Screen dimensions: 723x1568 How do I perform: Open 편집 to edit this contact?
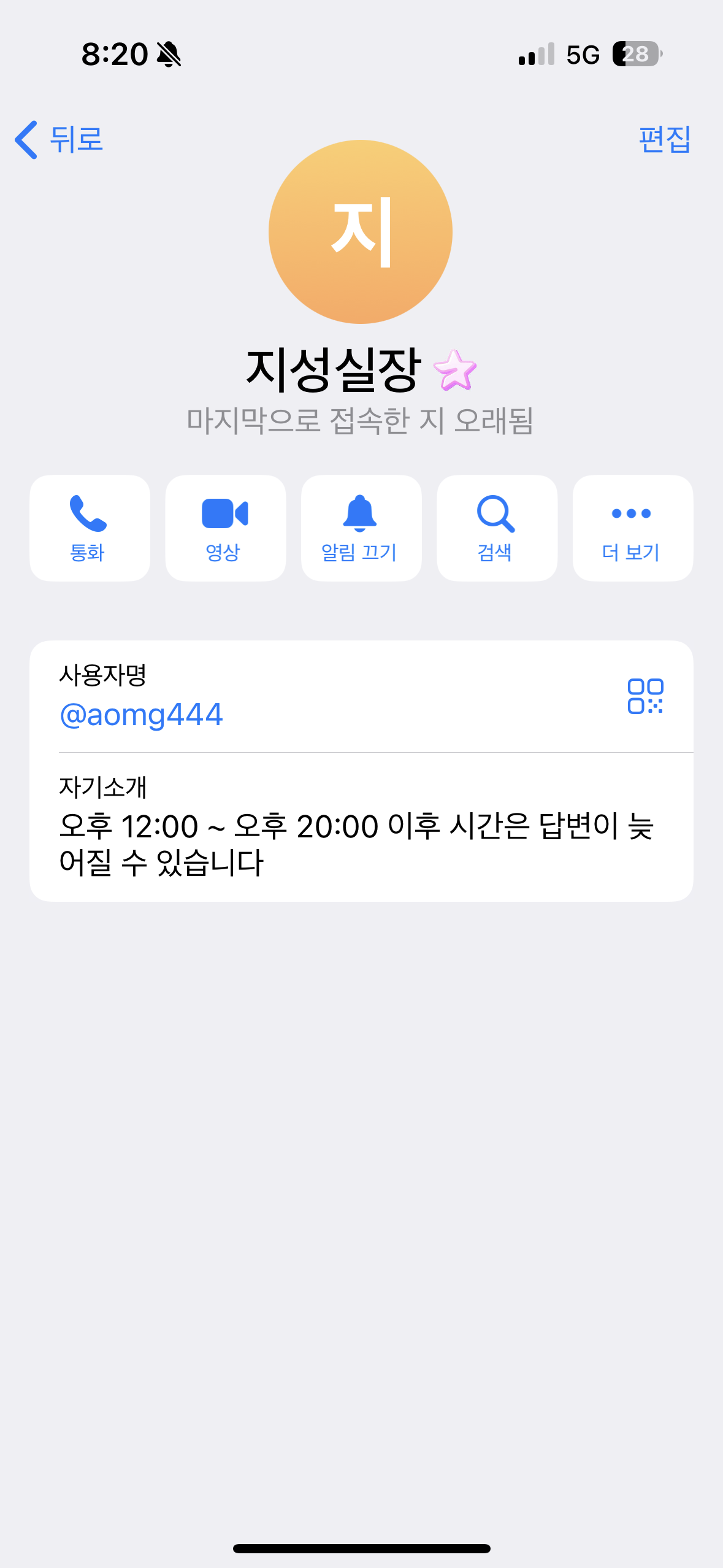click(665, 139)
